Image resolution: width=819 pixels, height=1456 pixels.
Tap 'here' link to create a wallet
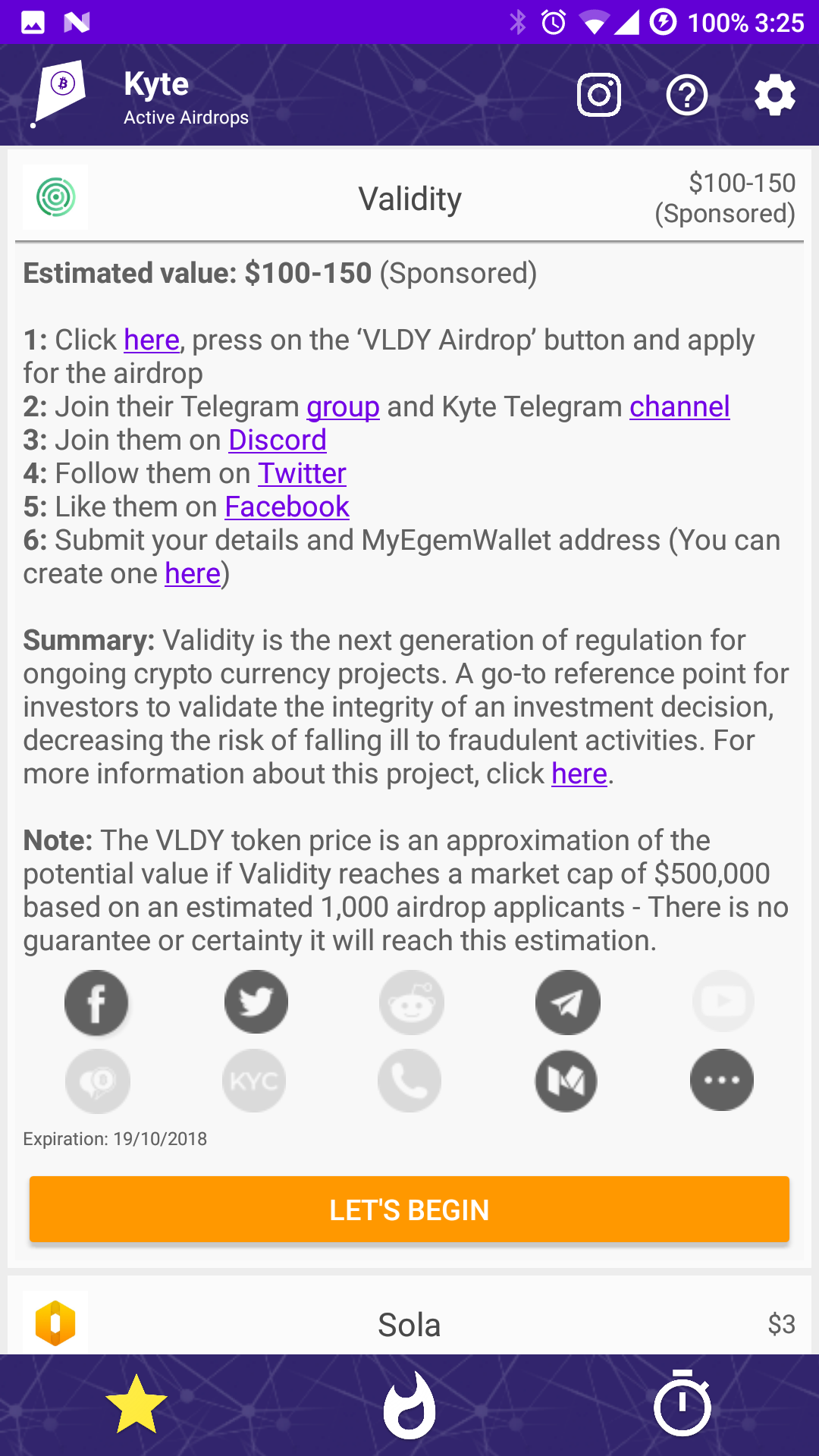point(193,573)
